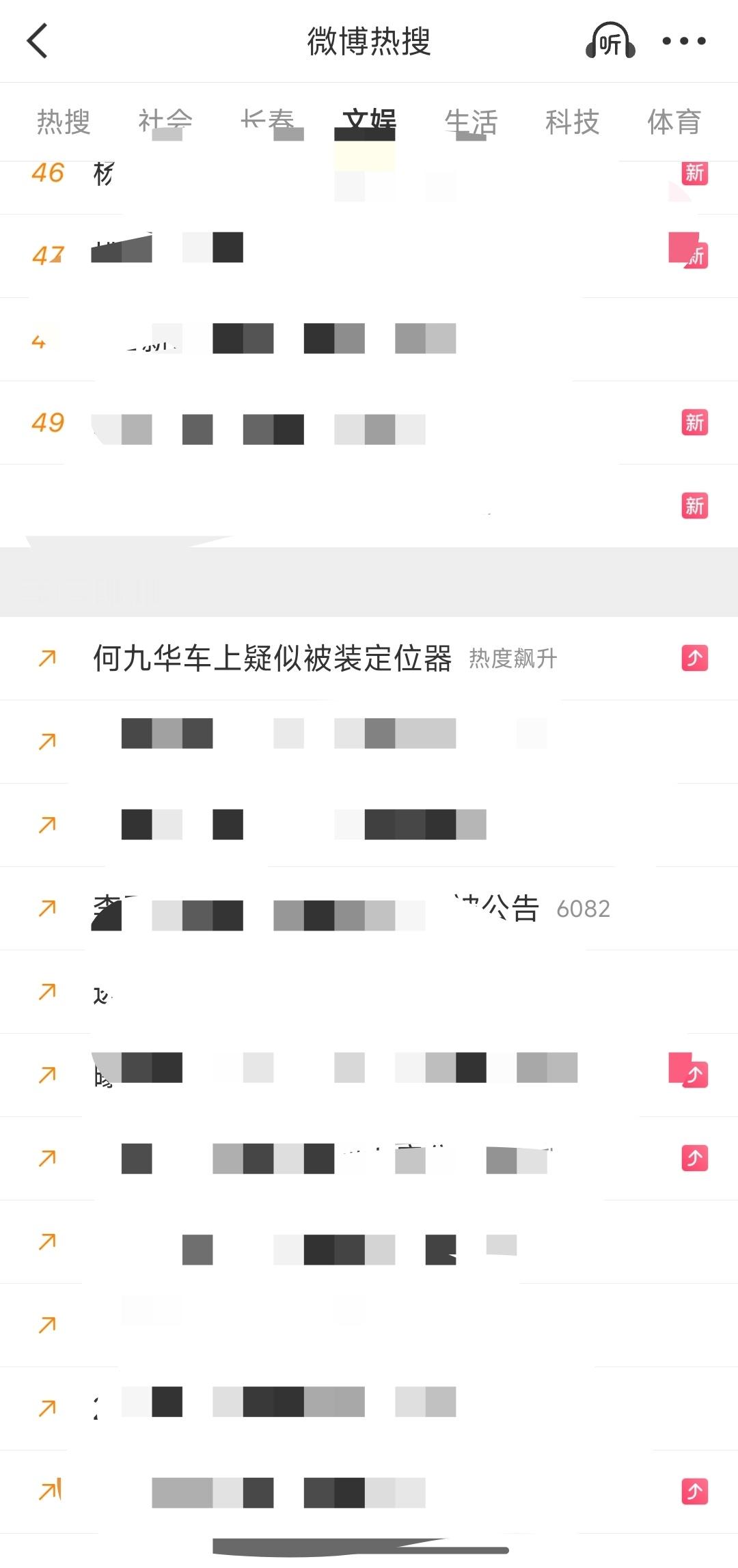Click the 6082 heat count number
738x1568 pixels.
point(584,909)
